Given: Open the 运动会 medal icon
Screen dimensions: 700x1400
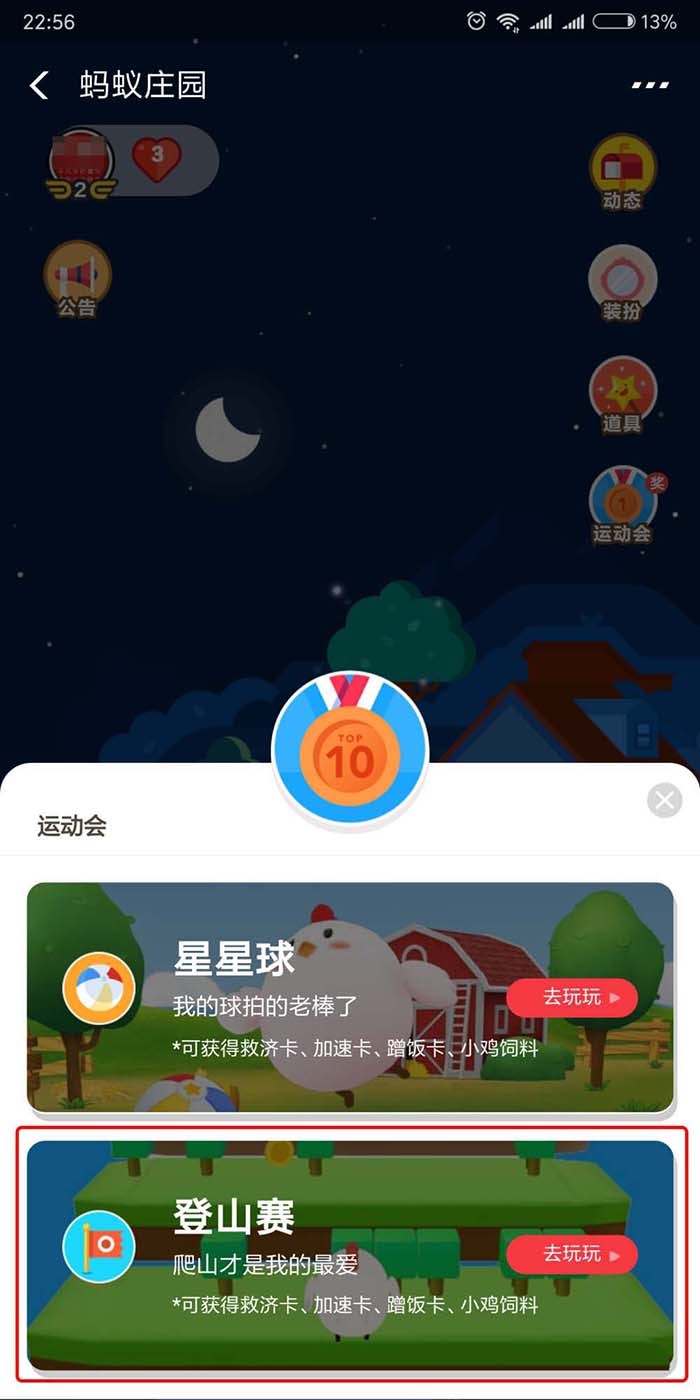Looking at the screenshot, I should [x=622, y=505].
